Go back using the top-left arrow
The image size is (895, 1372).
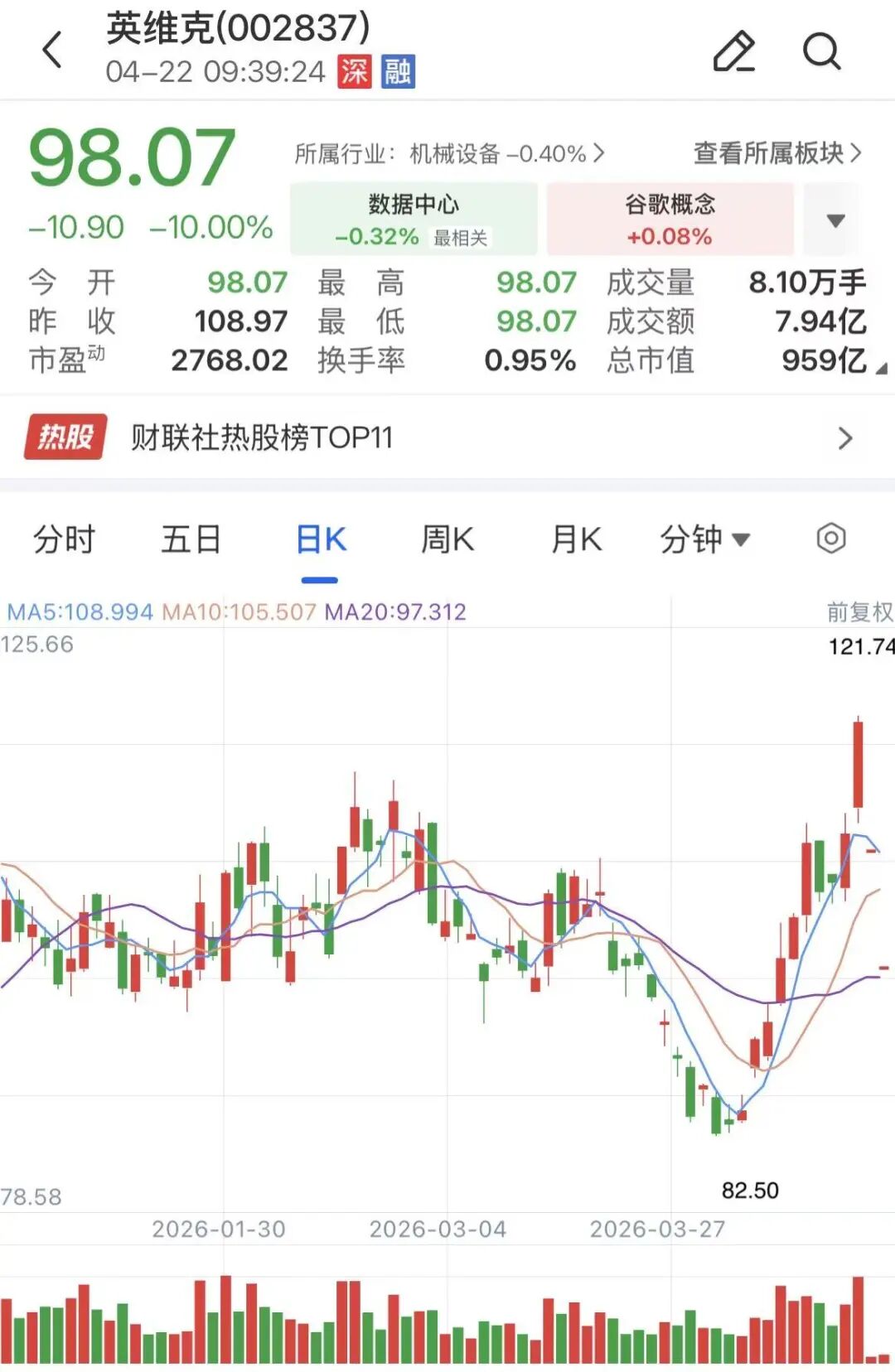pyautogui.click(x=52, y=50)
